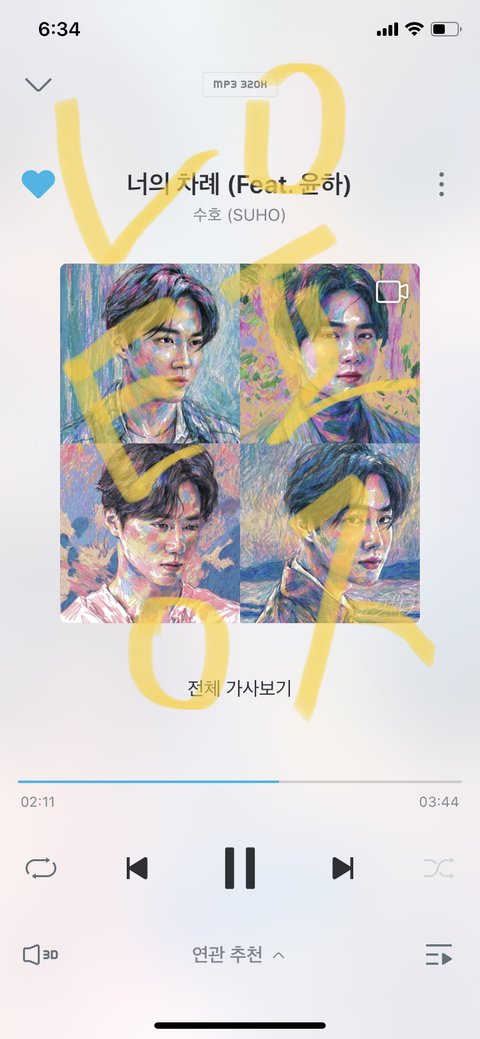Open 전체 가사보기 full lyrics
Image resolution: width=480 pixels, height=1039 pixels.
(x=240, y=688)
